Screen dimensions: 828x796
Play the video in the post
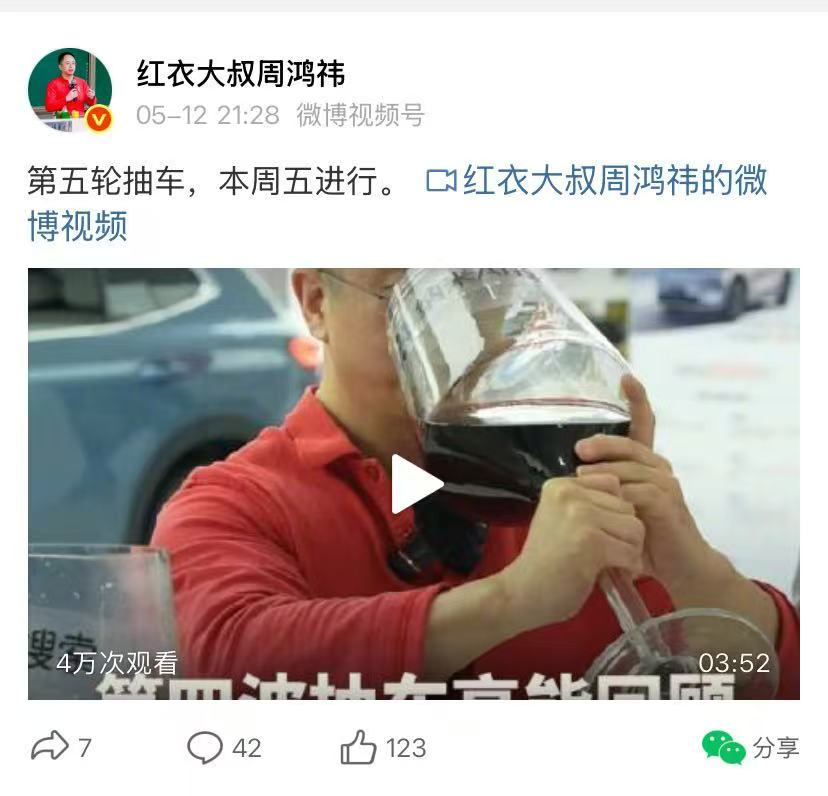pos(415,484)
